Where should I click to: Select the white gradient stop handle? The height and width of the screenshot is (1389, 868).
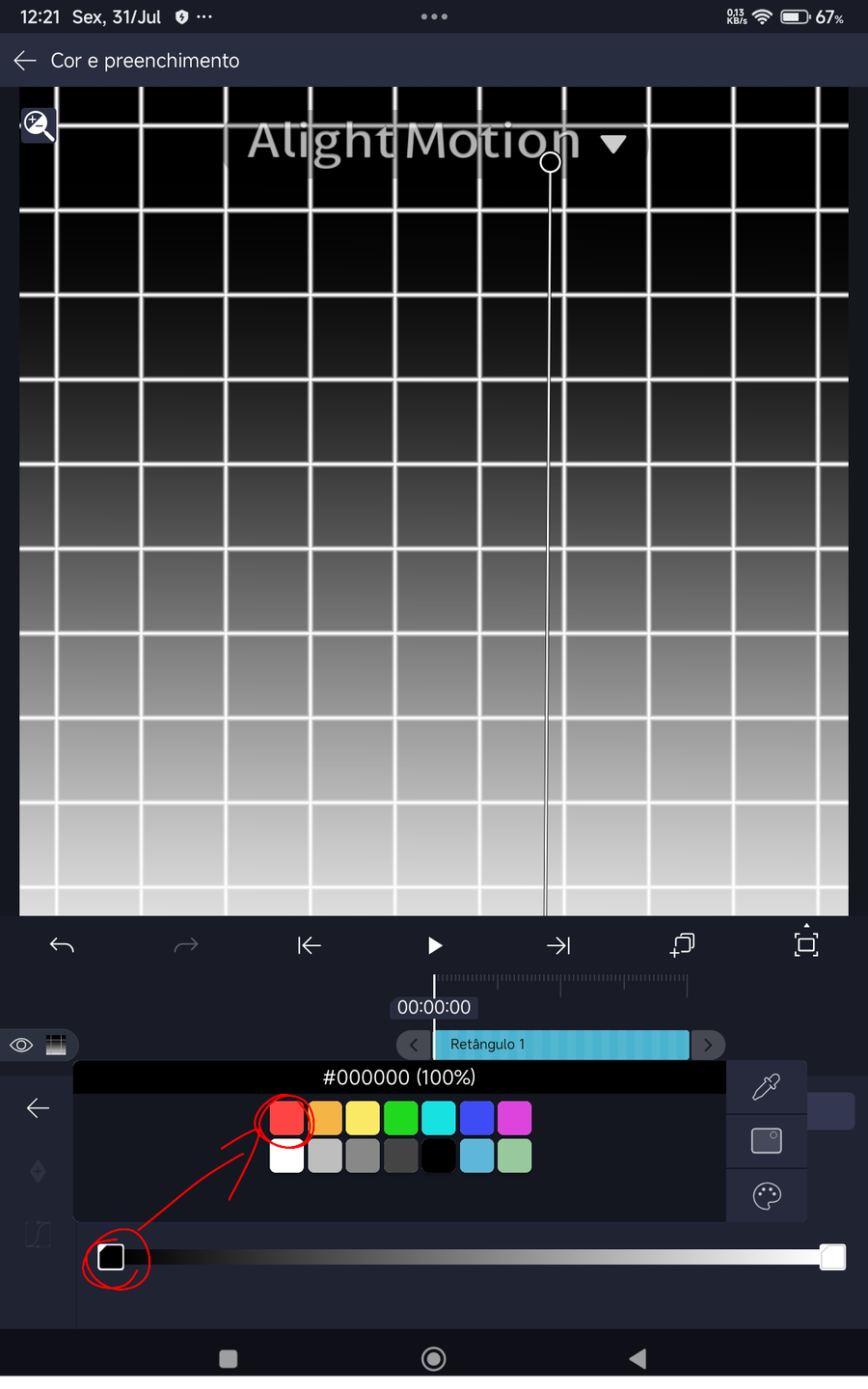pos(833,1257)
